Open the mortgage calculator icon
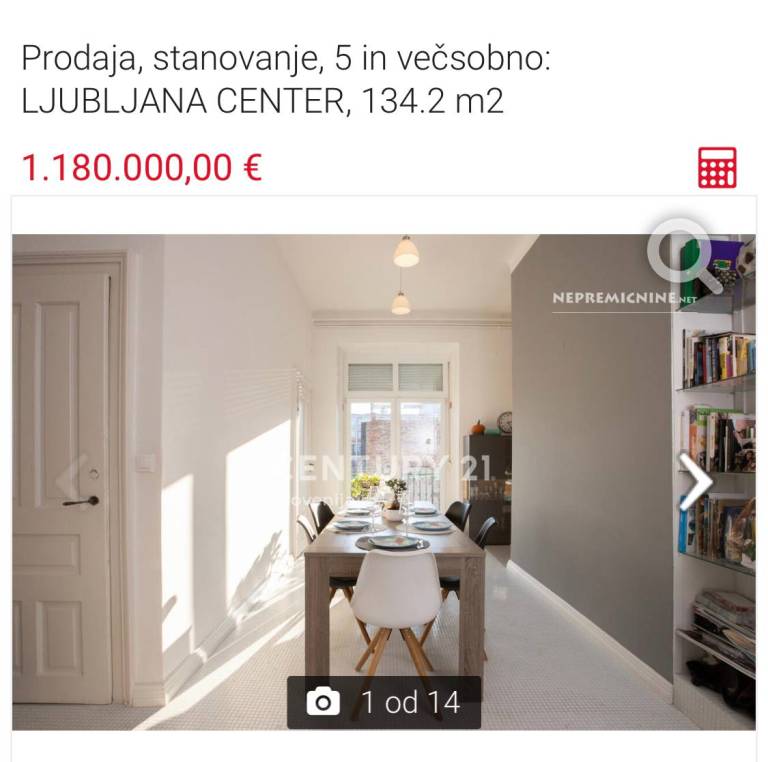This screenshot has height=762, width=768. click(717, 168)
